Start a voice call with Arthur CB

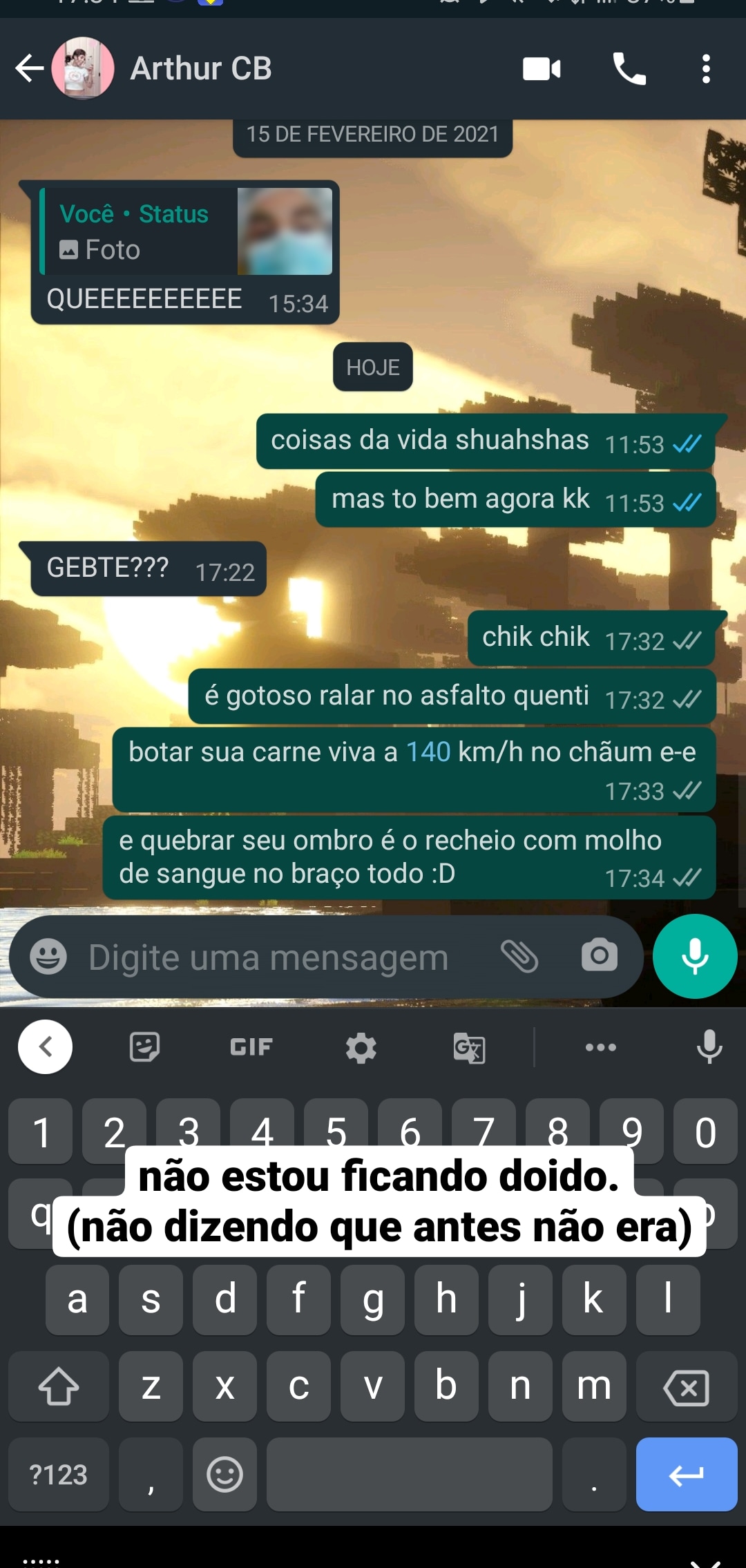(629, 69)
